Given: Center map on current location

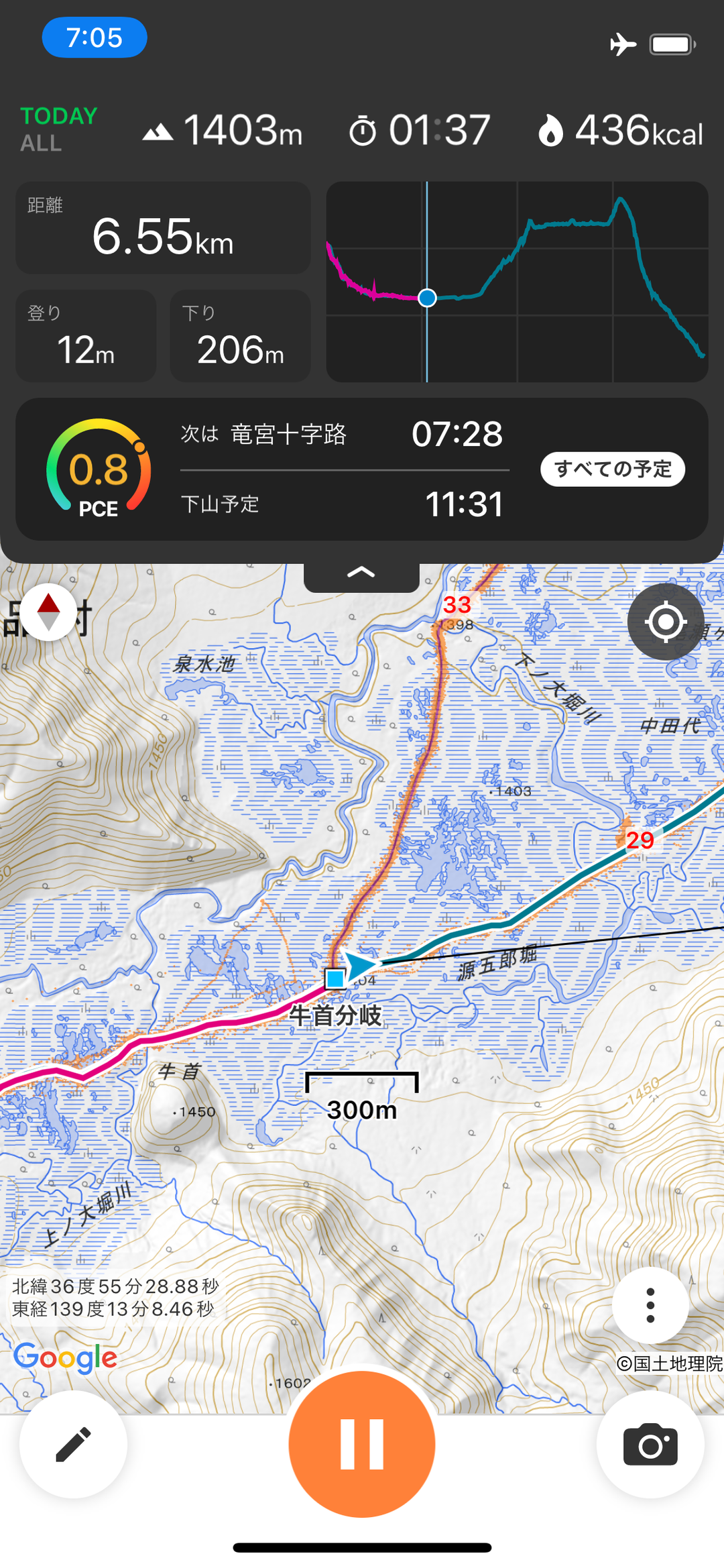Looking at the screenshot, I should (665, 622).
